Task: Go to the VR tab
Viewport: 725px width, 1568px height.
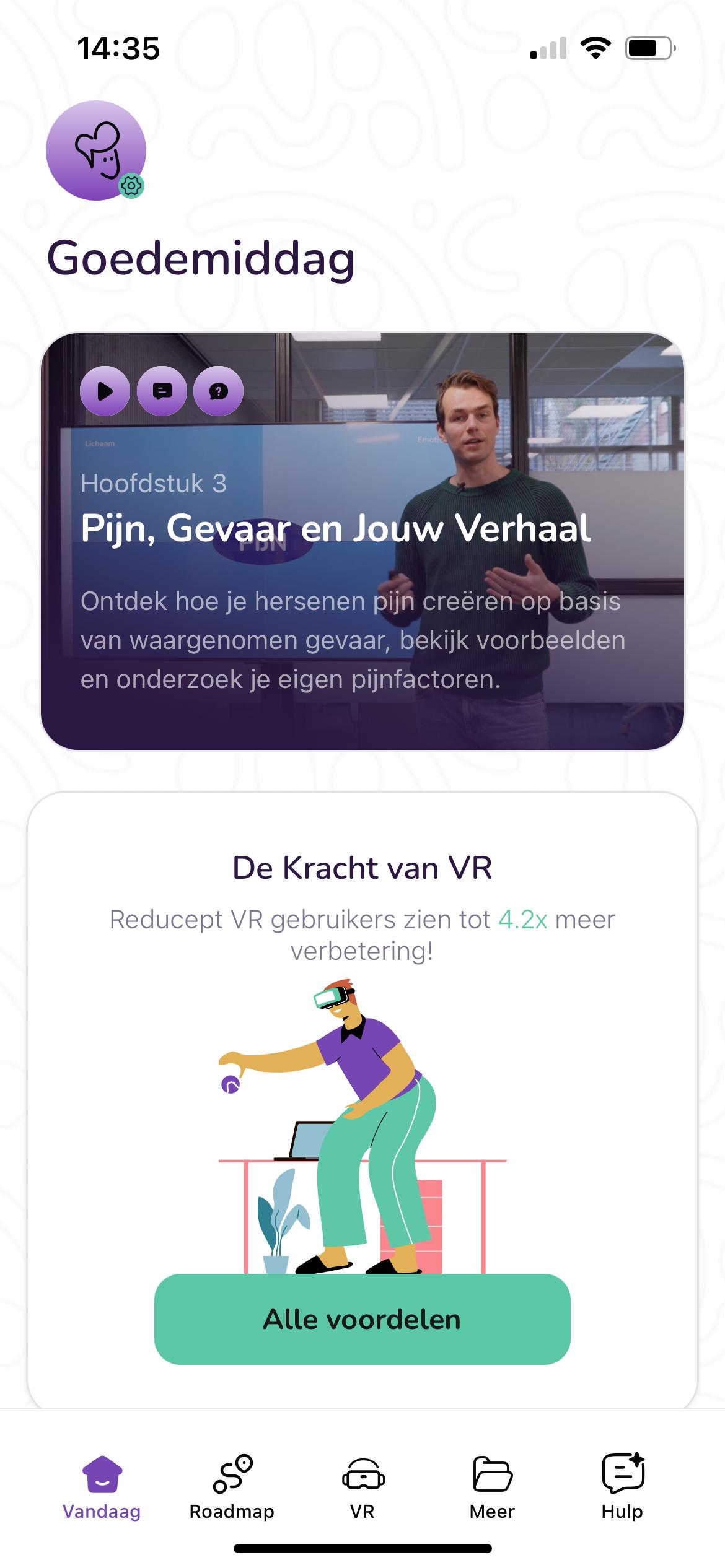Action: point(362,1486)
